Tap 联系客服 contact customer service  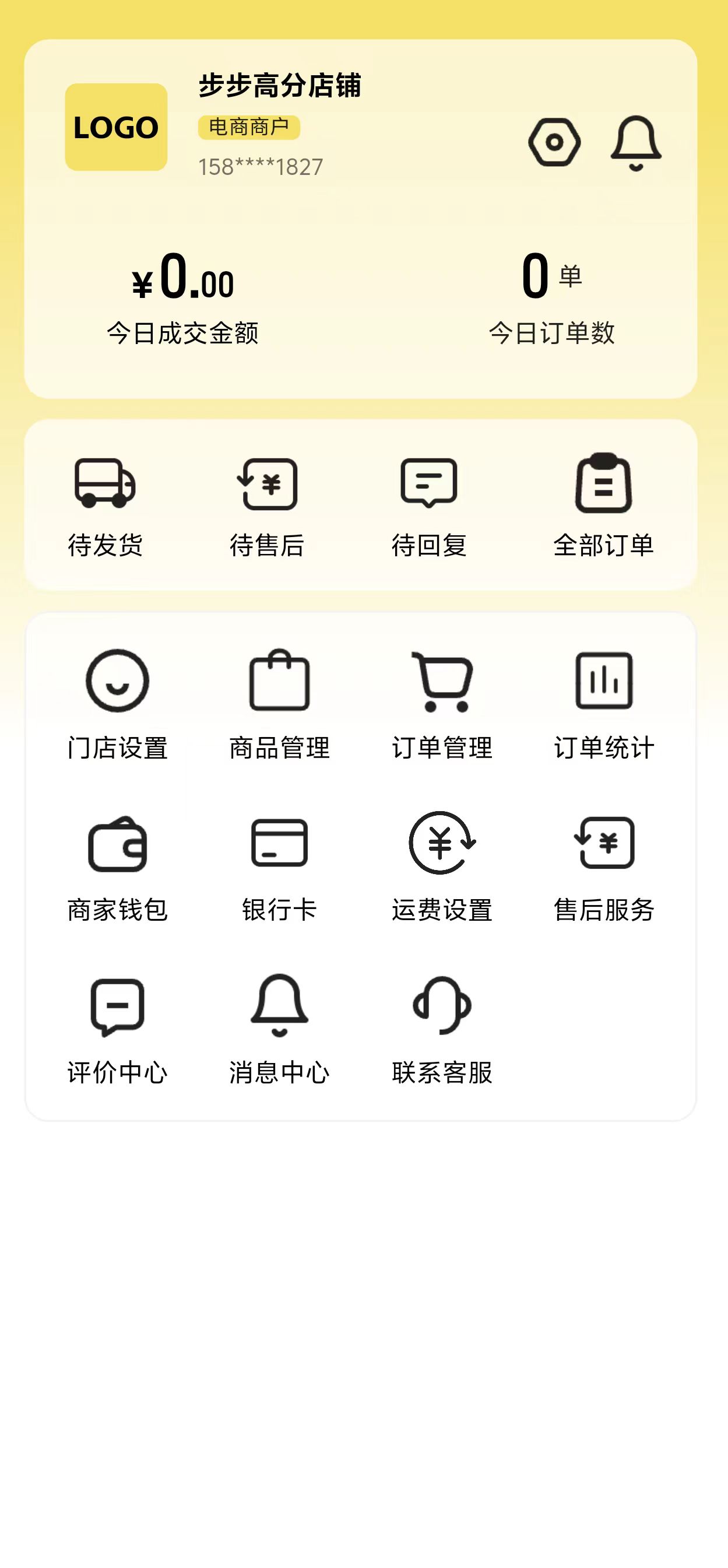click(442, 1030)
